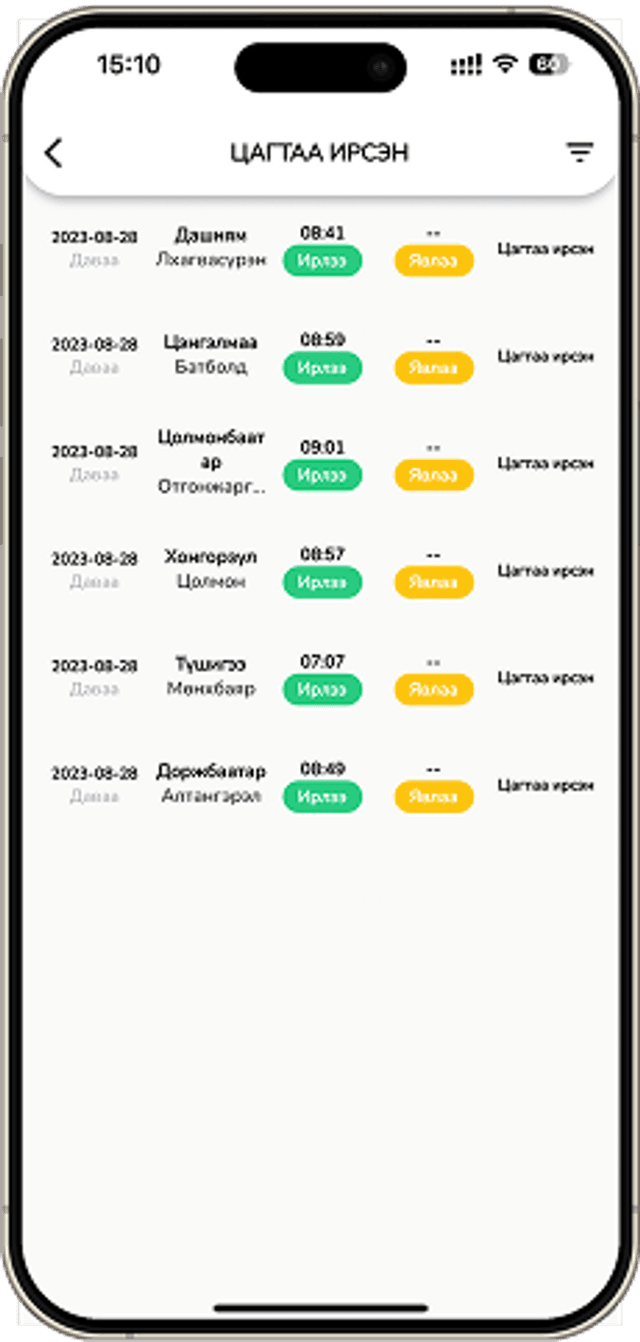640x1342 pixels.
Task: Go back using the arrow icon
Action: click(54, 153)
